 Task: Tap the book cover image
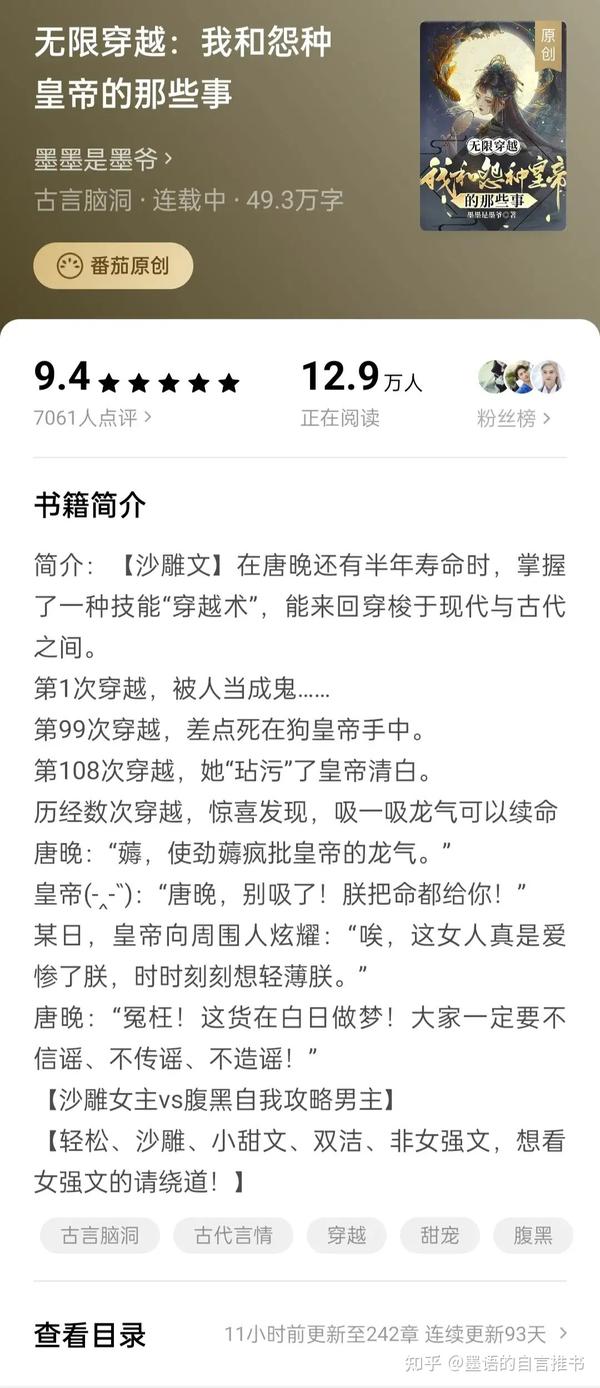(492, 126)
